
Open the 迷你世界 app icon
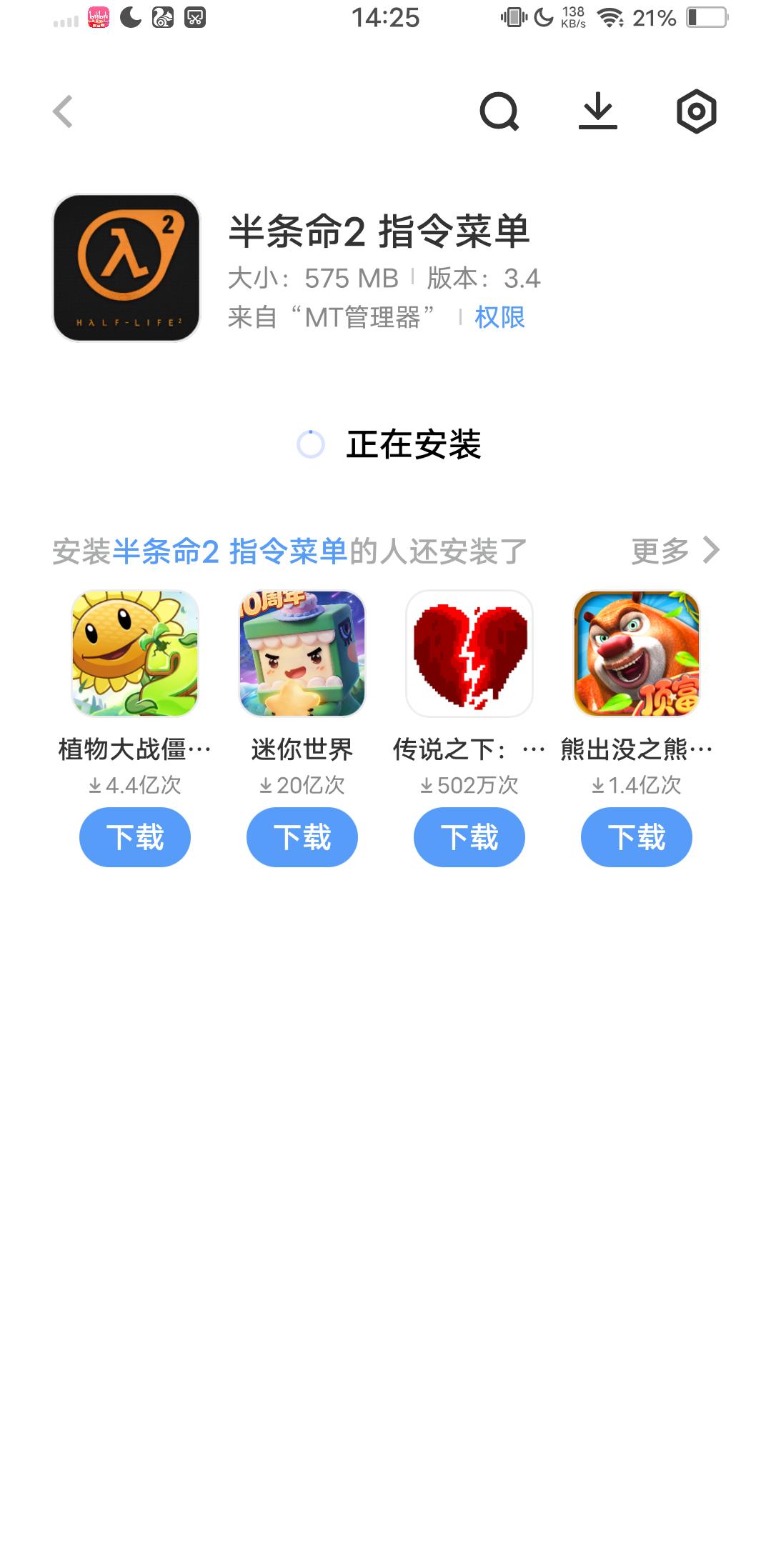pyautogui.click(x=302, y=653)
